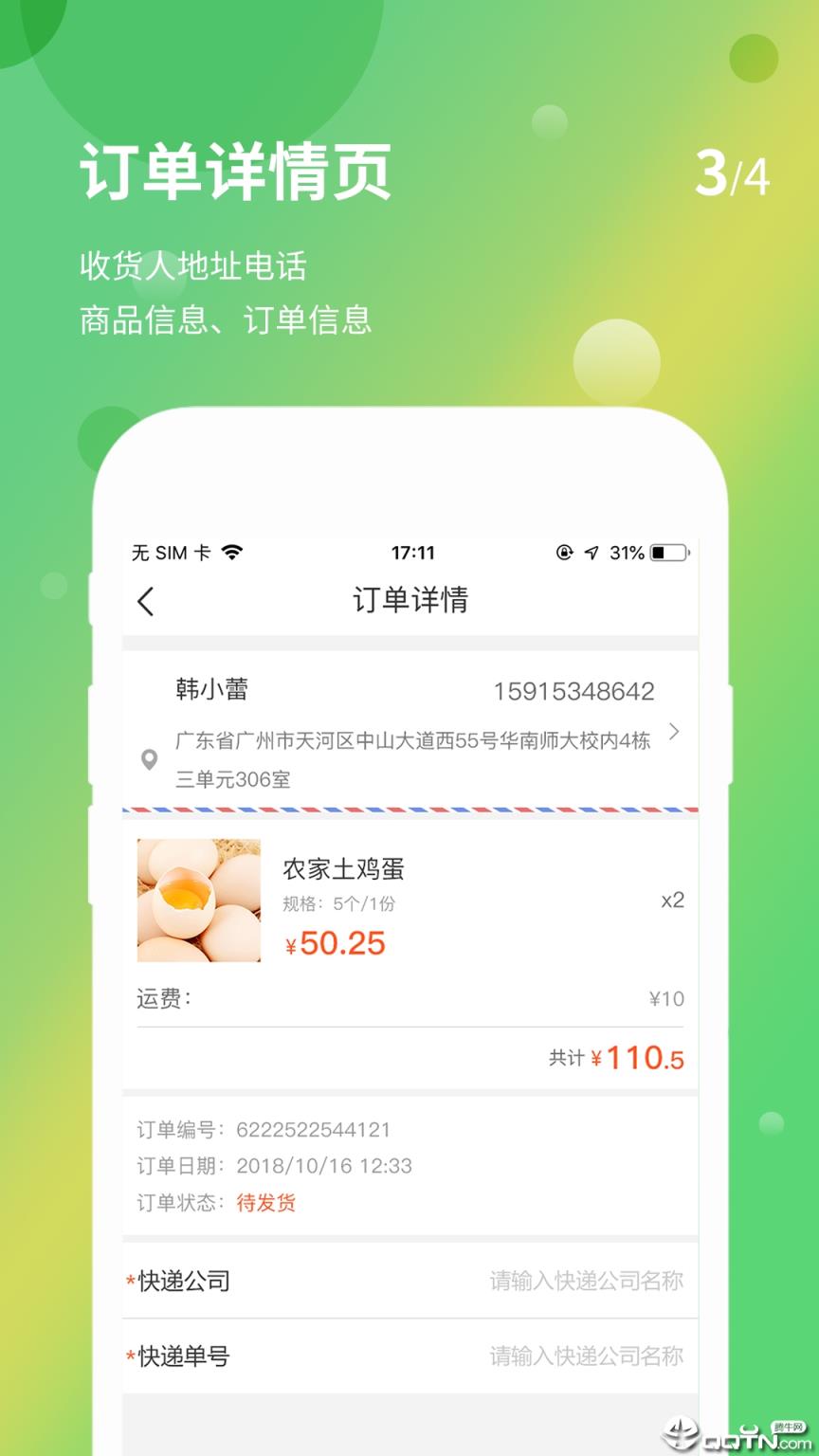
Task: Click the 快递单号 tracking number input field
Action: pyautogui.click(x=586, y=1355)
